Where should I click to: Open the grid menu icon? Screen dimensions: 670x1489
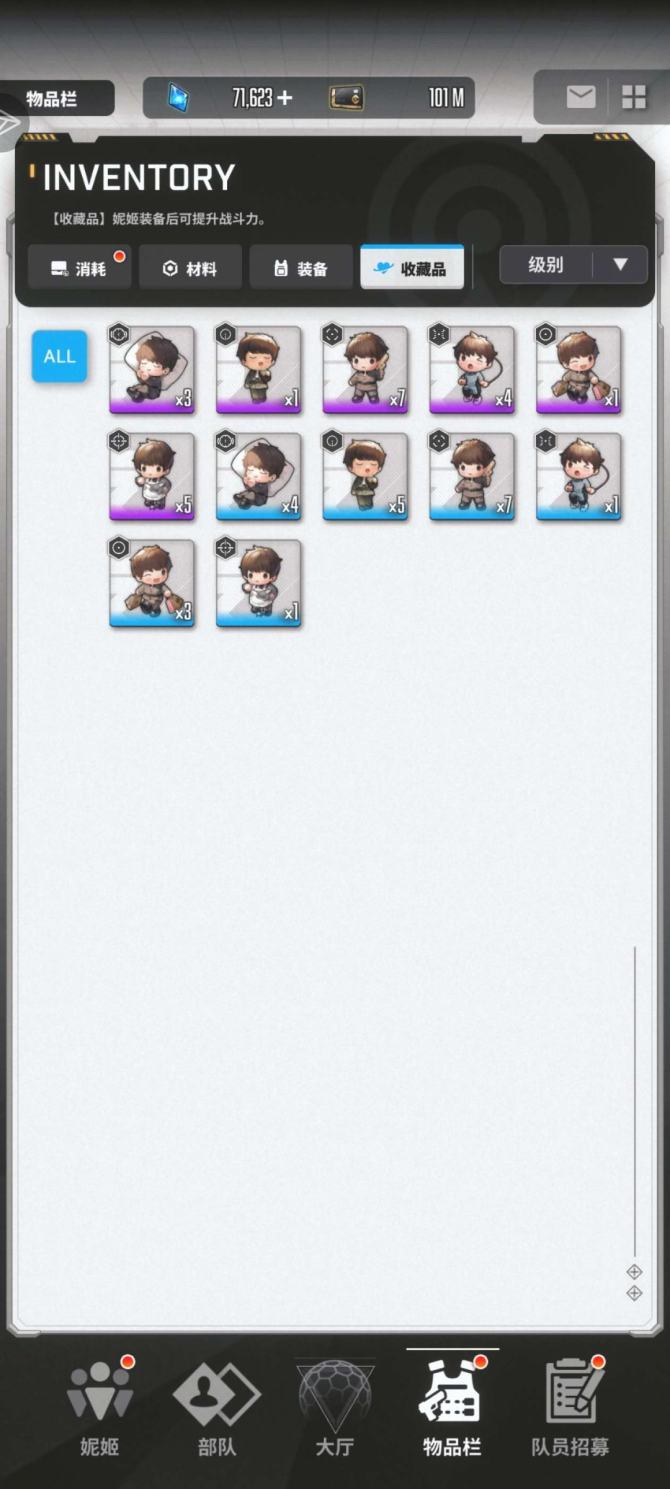point(634,97)
